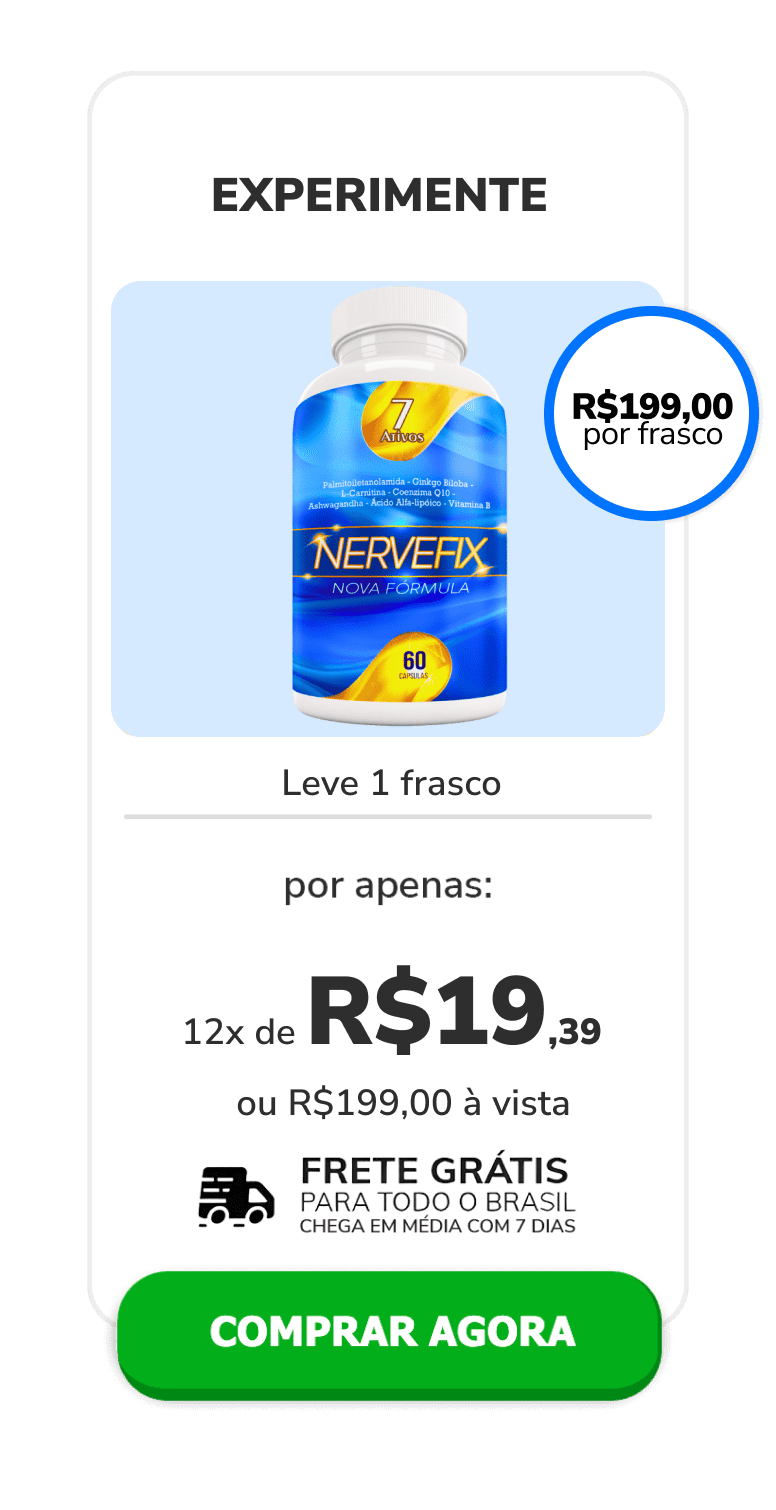Click the COMPRAR AGORA button

(x=393, y=1332)
